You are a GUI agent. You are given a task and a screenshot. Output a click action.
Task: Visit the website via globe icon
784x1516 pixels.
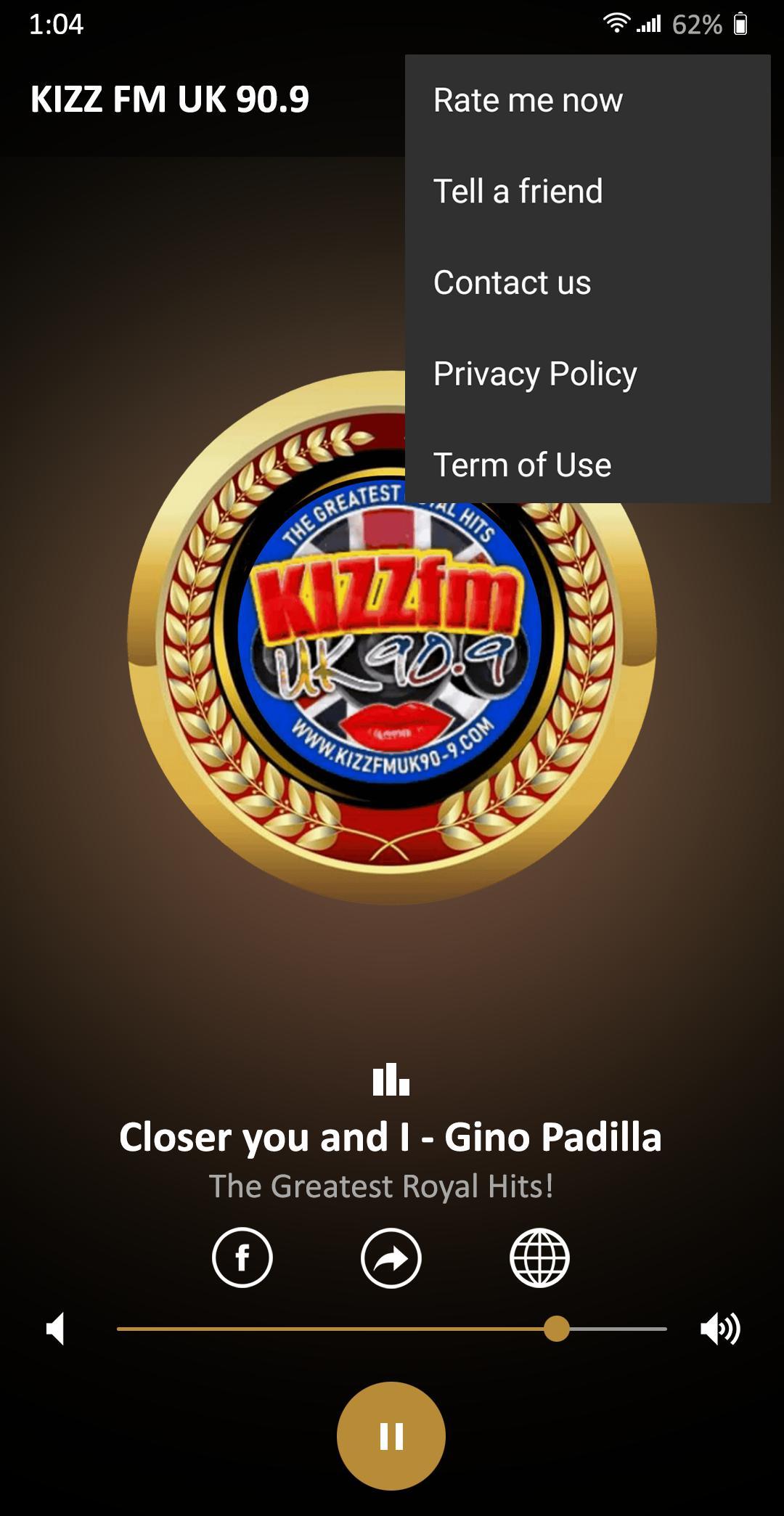click(539, 1258)
